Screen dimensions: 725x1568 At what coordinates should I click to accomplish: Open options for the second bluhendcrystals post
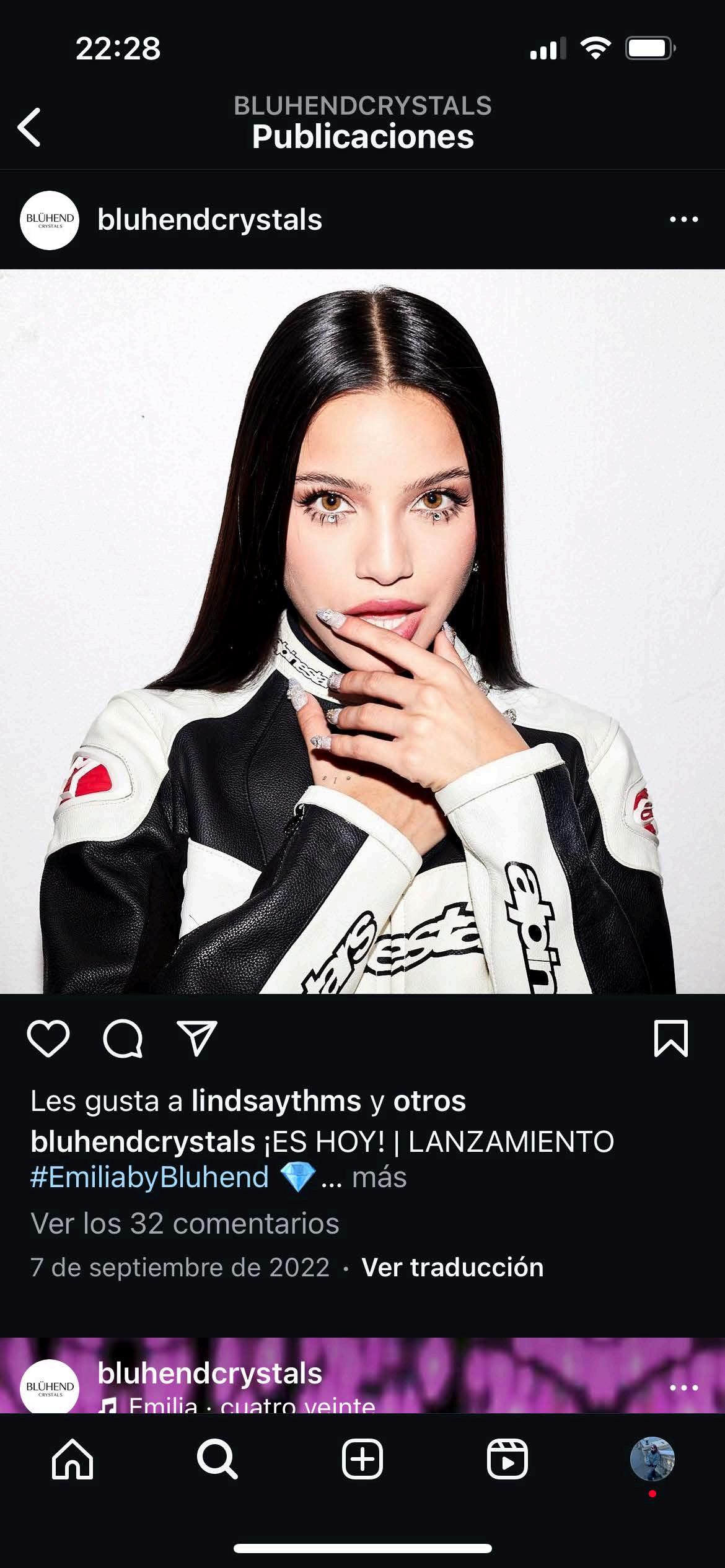(683, 1388)
